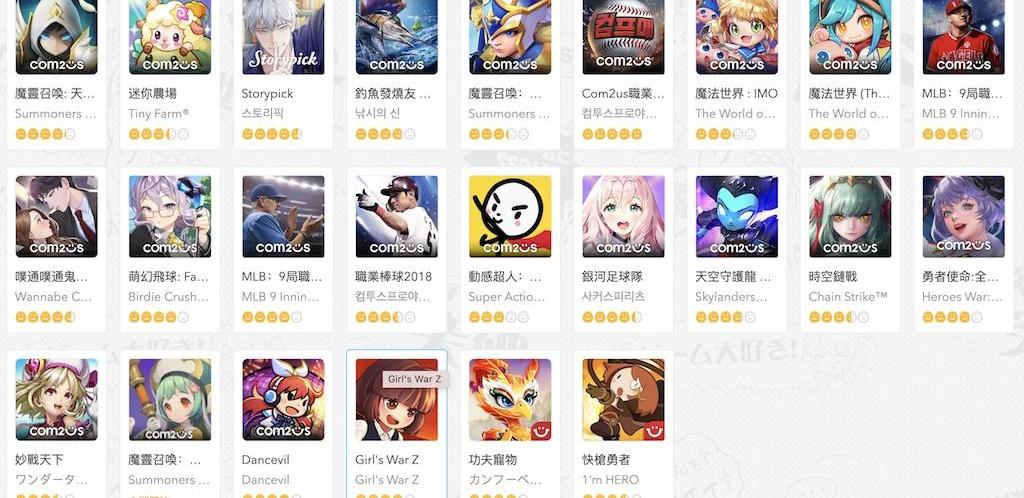1024x498 pixels.
Task: Open the 銀河足球隊 game card
Action: 623,217
